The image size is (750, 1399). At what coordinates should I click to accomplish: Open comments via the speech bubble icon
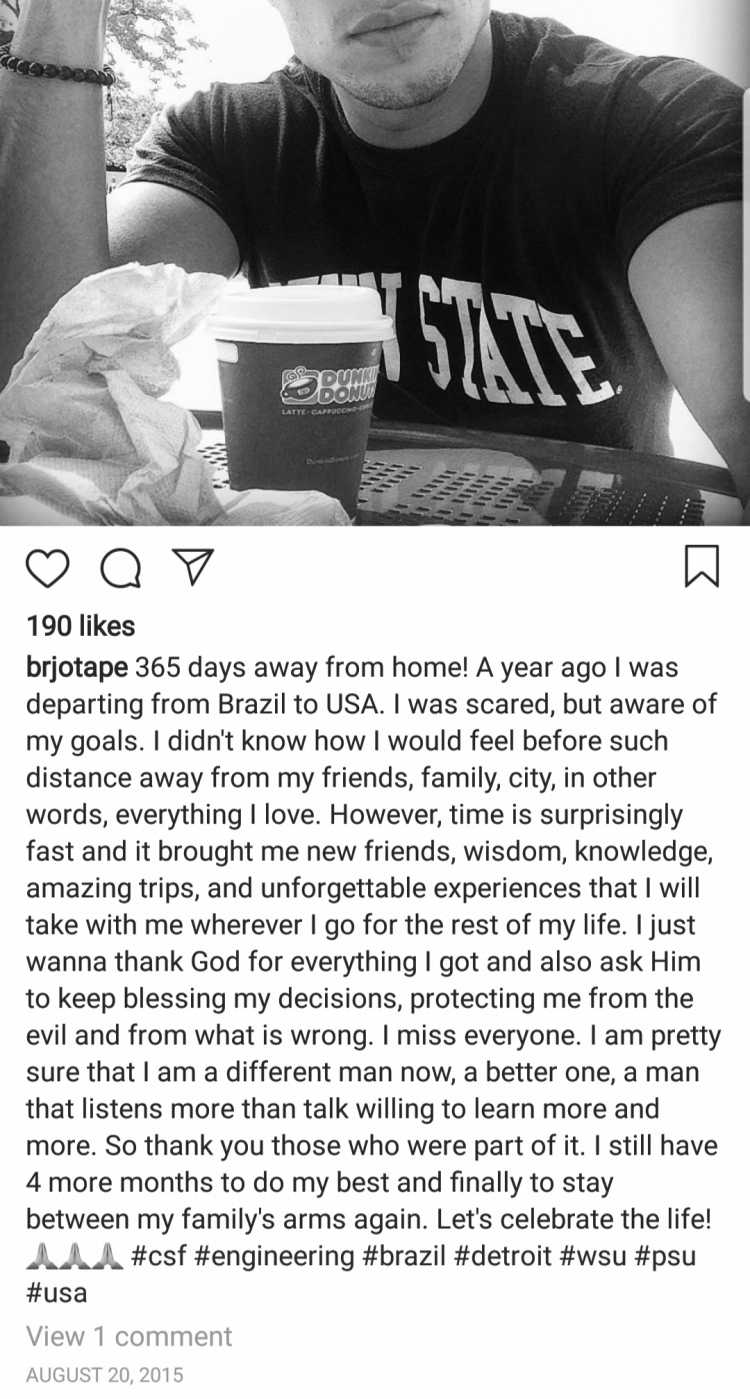pos(121,568)
